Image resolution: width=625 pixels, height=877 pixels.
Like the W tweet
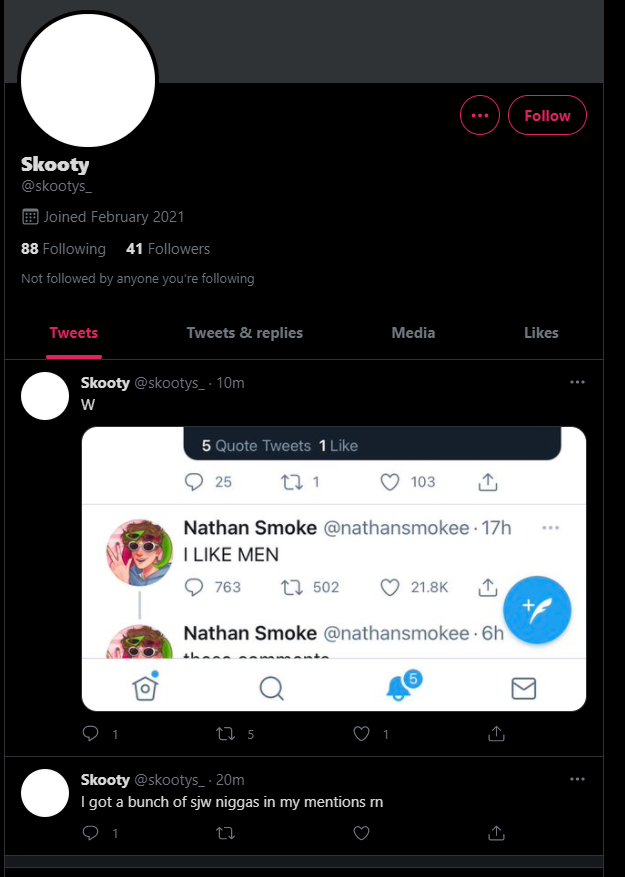tap(362, 734)
